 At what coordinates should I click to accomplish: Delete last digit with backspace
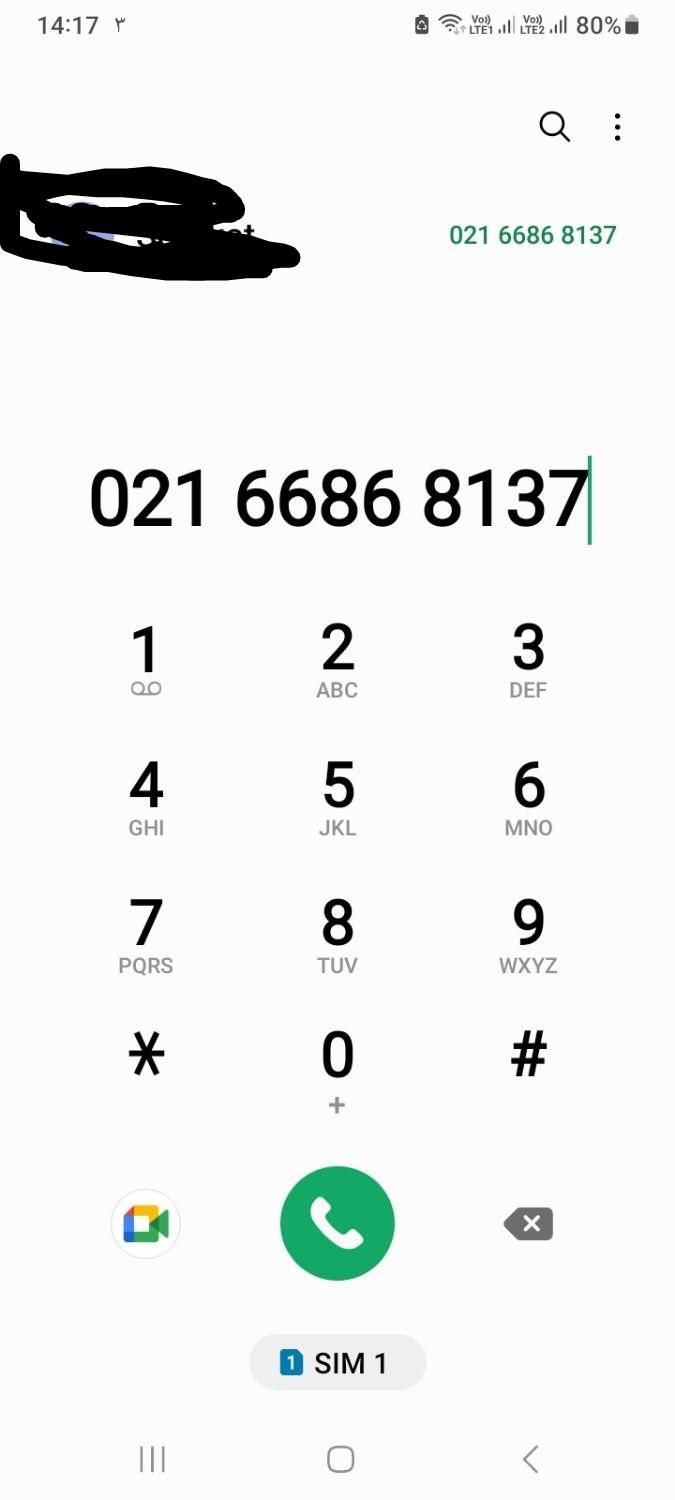point(528,1224)
